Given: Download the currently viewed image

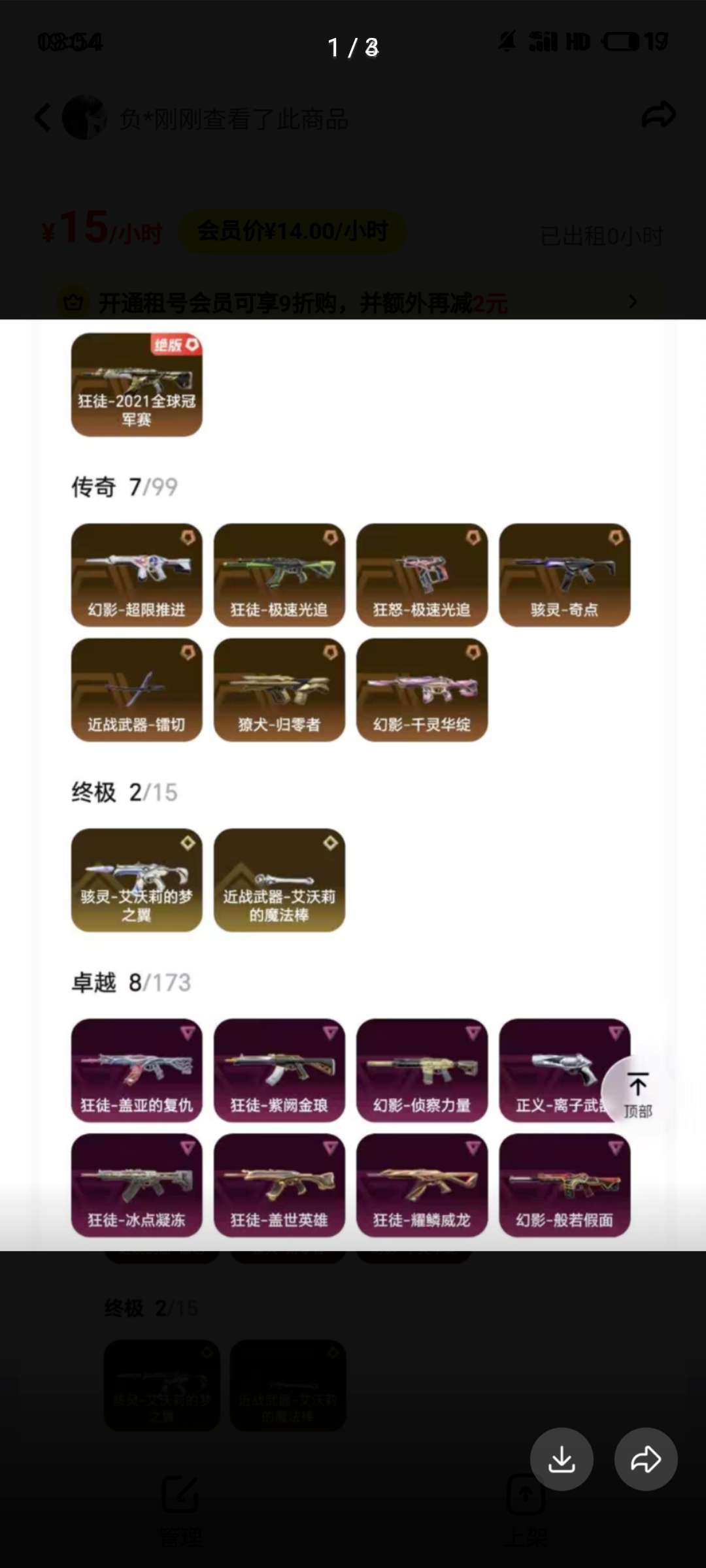Looking at the screenshot, I should (562, 1459).
